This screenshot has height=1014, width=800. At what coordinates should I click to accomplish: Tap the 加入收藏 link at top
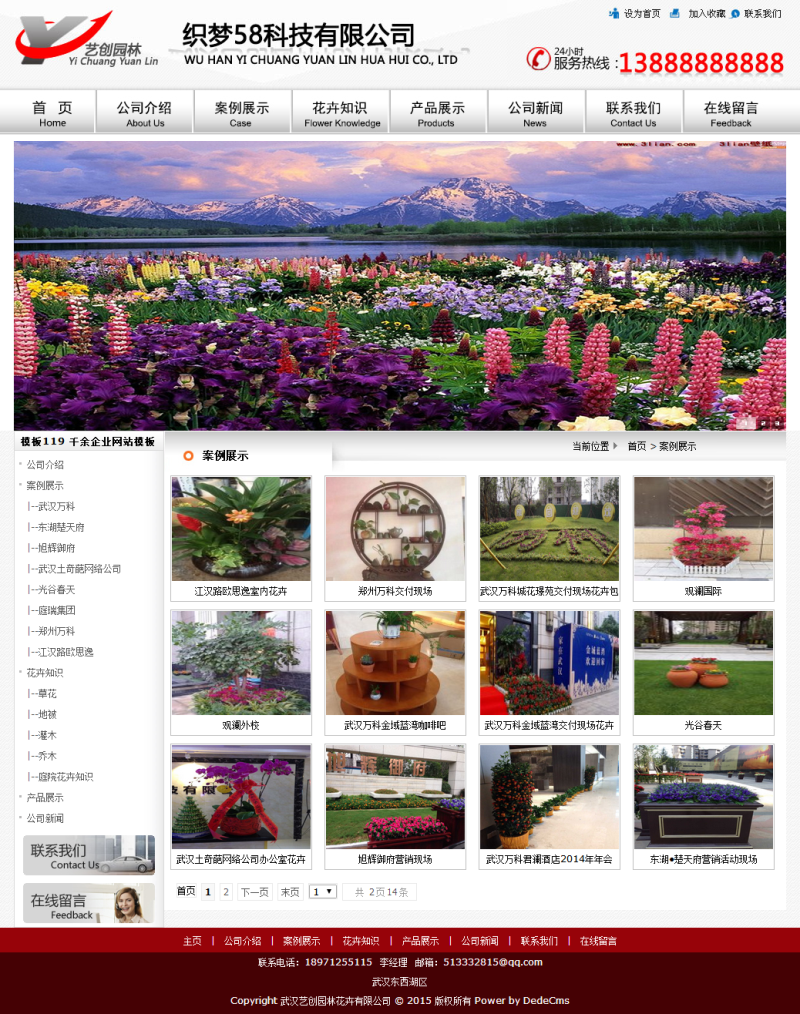pyautogui.click(x=706, y=14)
